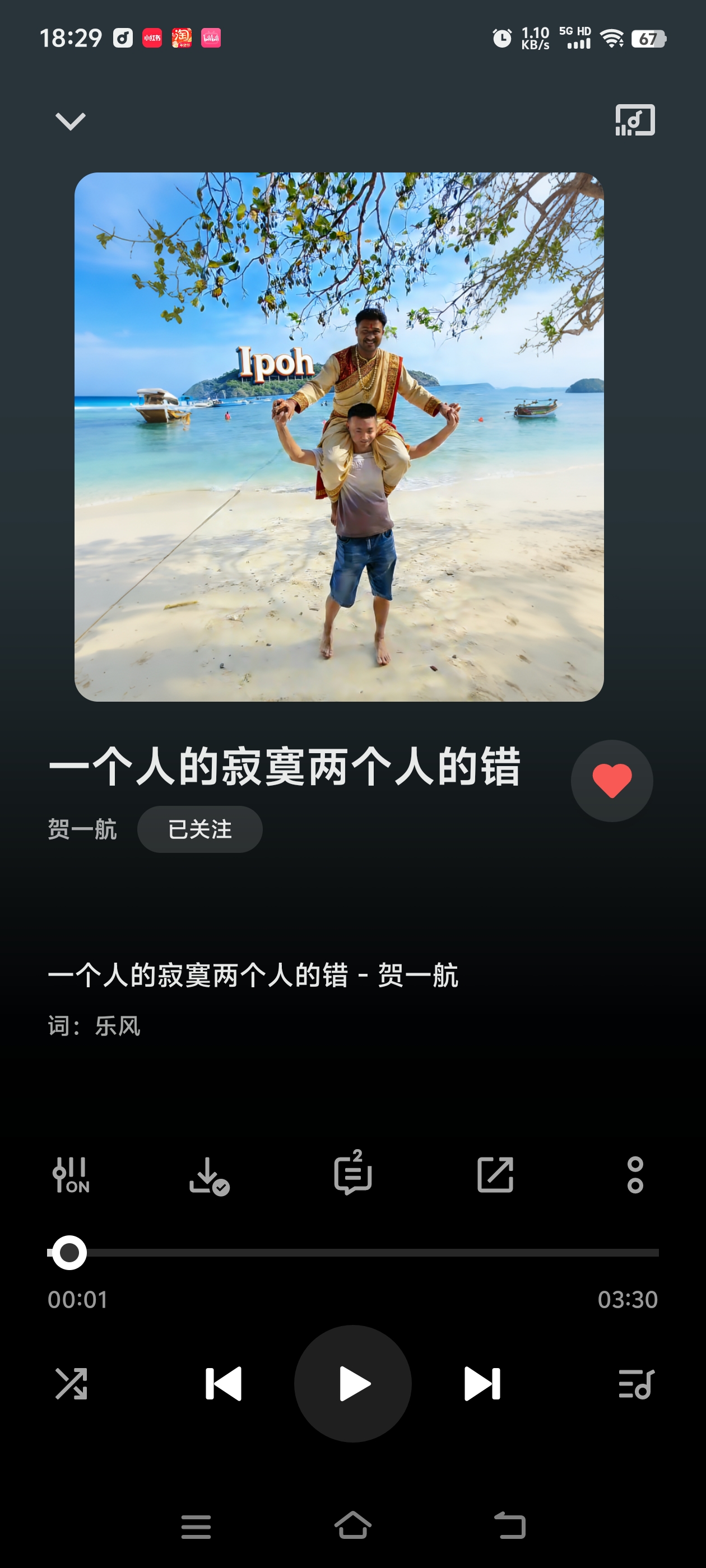
Task: Skip to the previous track
Action: tap(224, 1384)
